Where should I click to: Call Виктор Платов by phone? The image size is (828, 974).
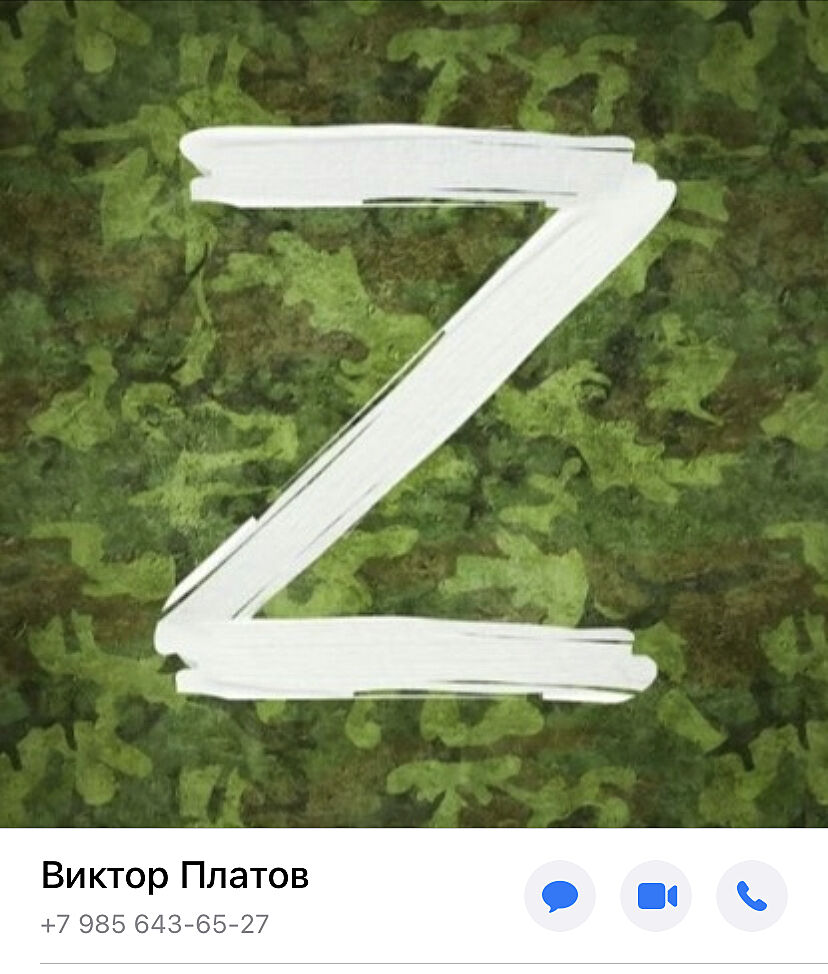(x=752, y=896)
